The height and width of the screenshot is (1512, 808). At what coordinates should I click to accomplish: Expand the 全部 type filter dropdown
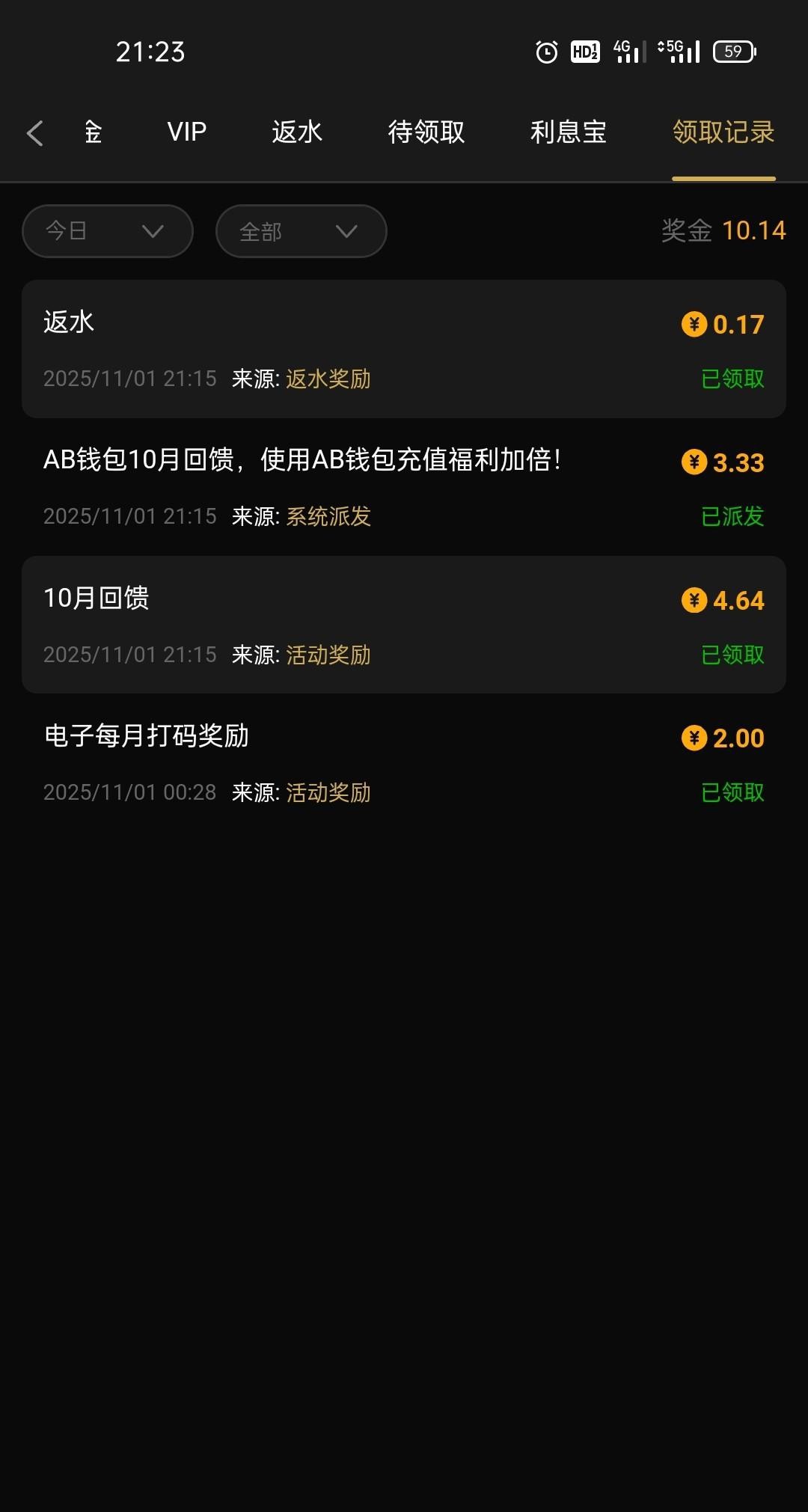click(x=301, y=231)
